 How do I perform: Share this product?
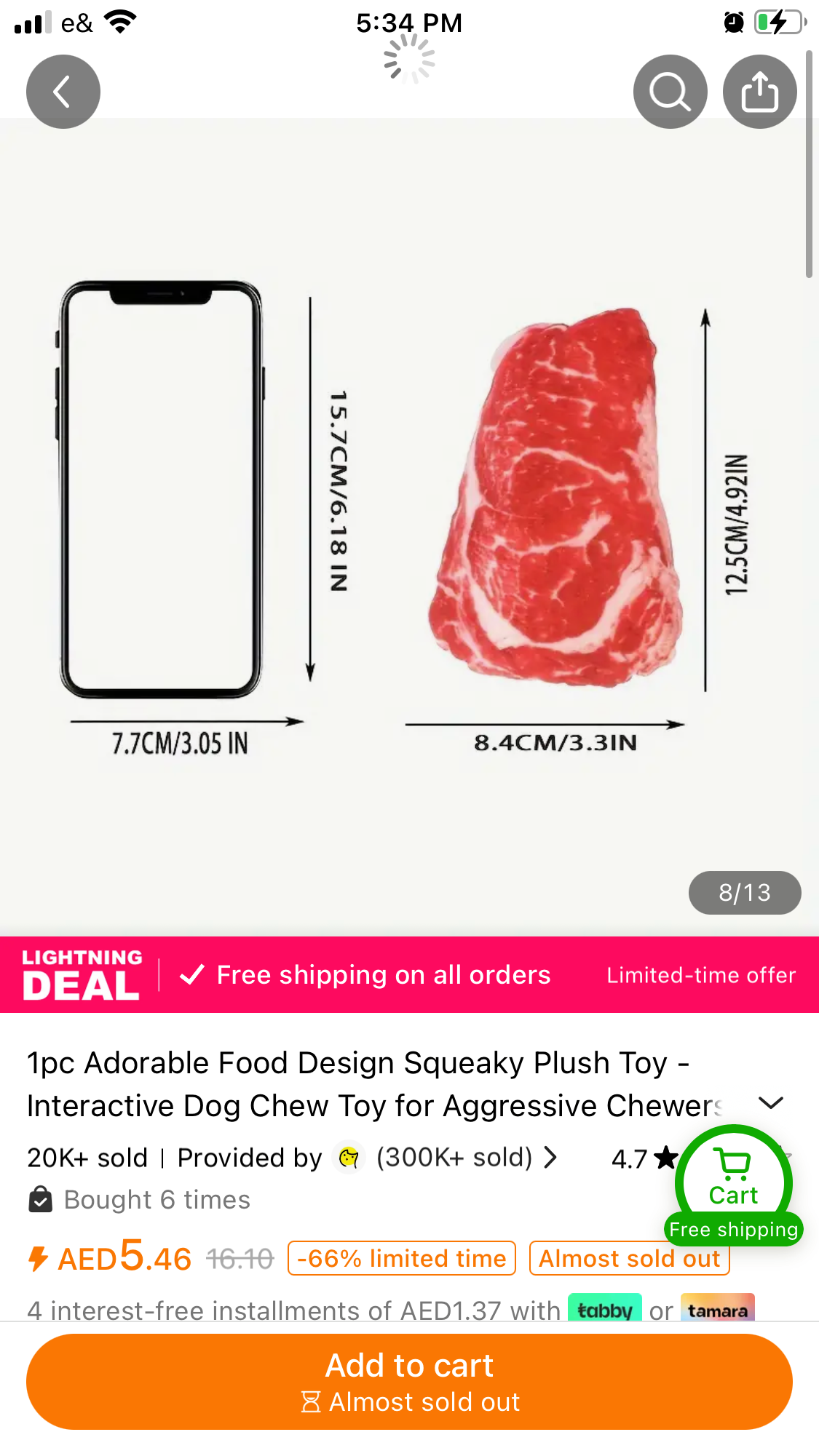(759, 92)
